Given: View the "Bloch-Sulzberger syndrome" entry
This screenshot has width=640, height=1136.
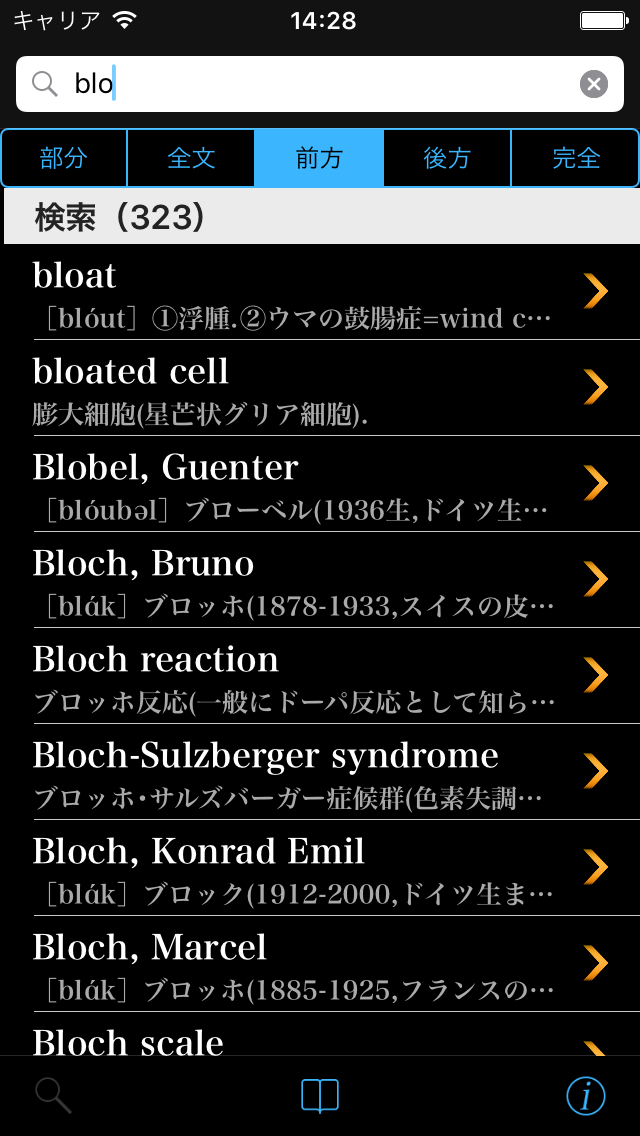Looking at the screenshot, I should pos(320,772).
